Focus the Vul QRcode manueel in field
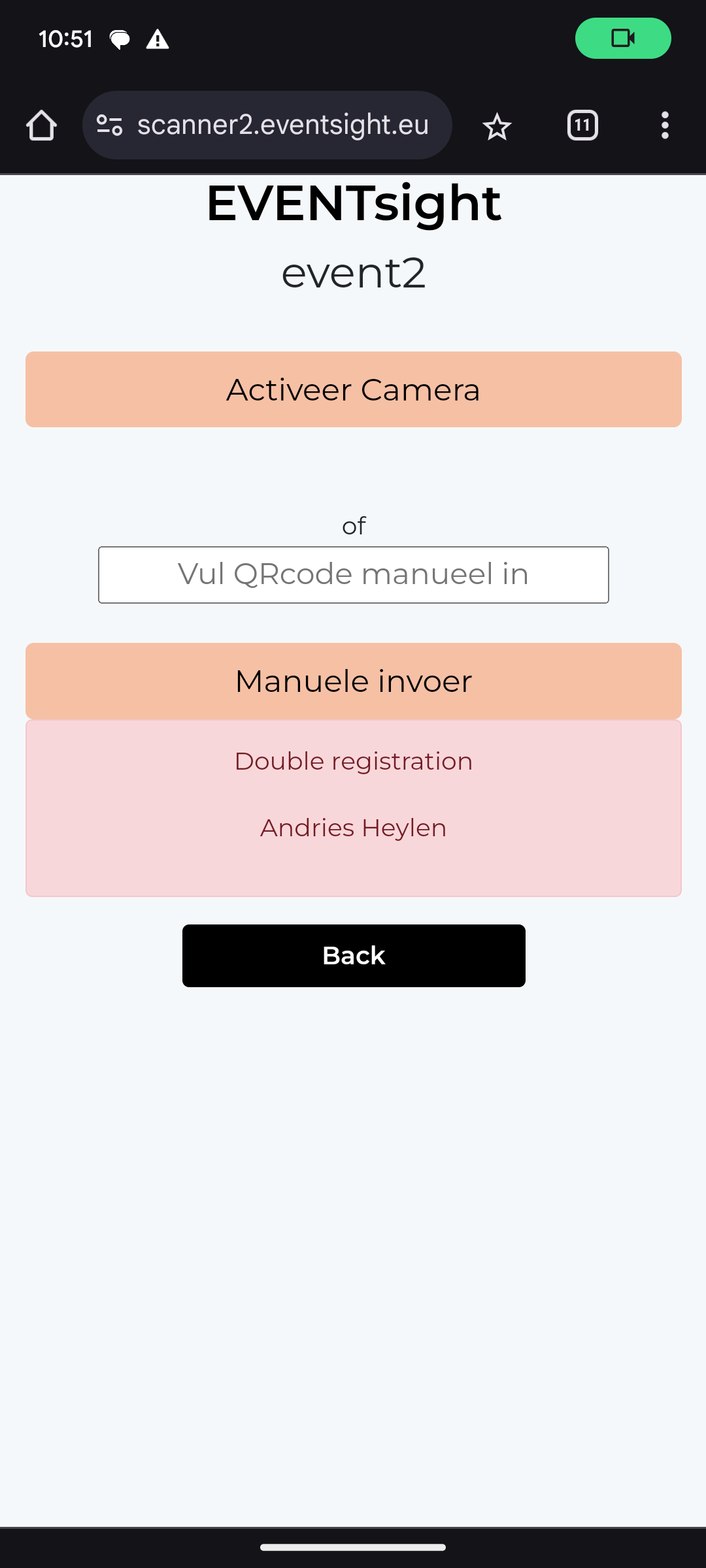 pyautogui.click(x=354, y=575)
